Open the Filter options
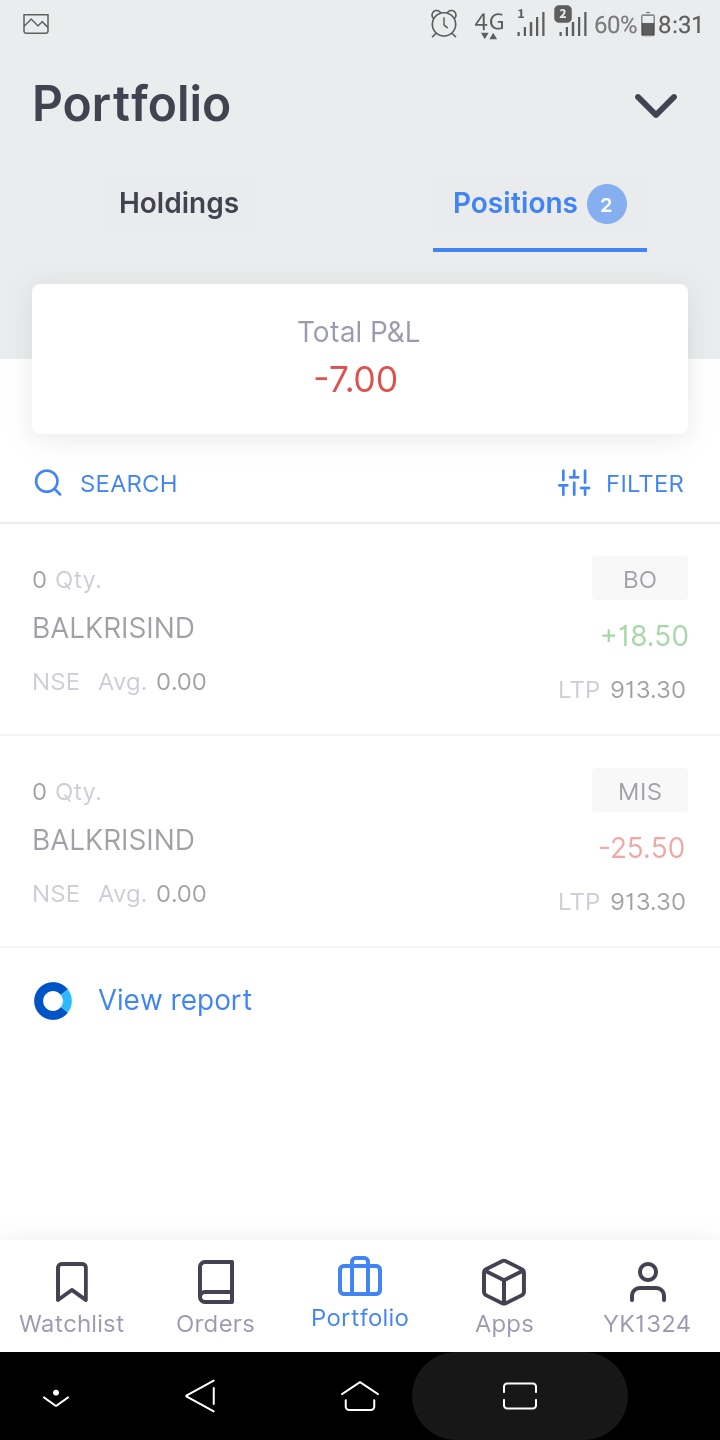 tap(620, 484)
